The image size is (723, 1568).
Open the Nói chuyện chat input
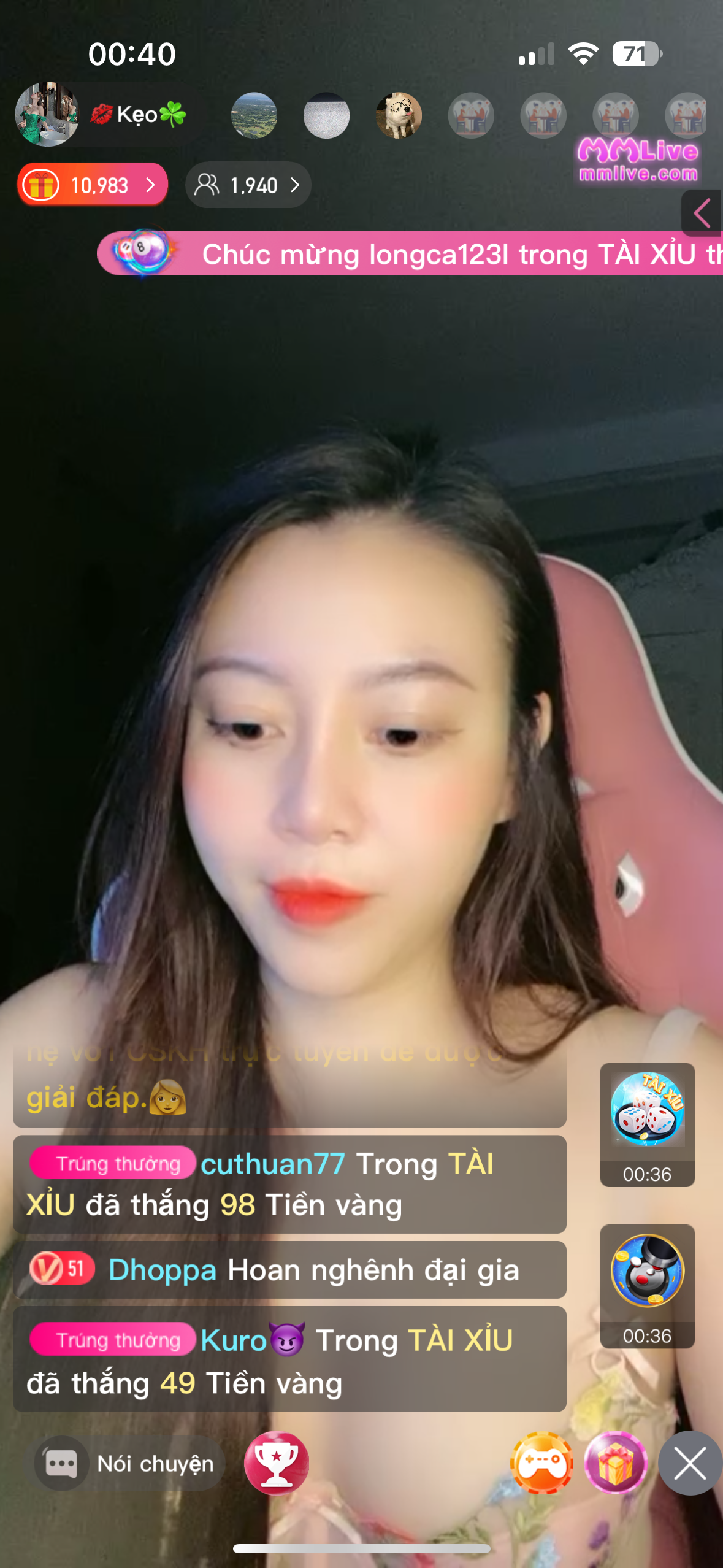(130, 1464)
